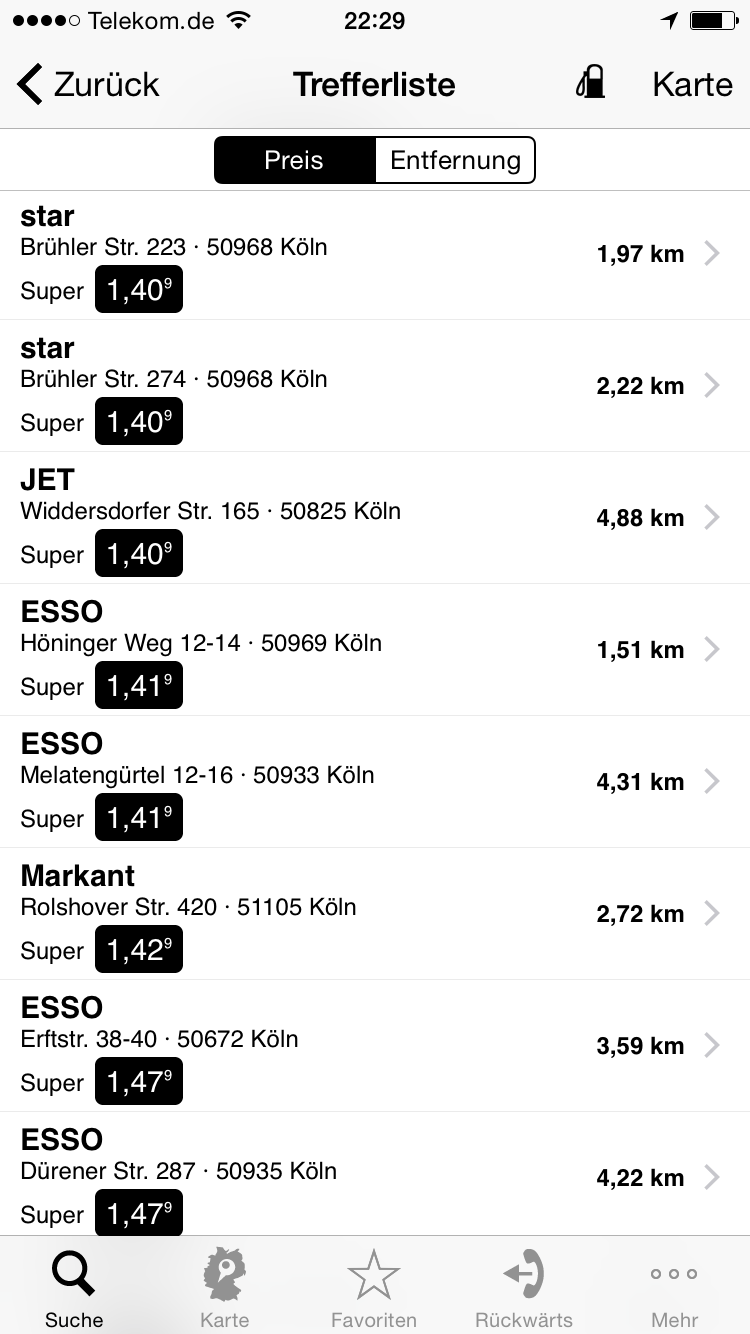Show details for ESSO Erftstr. 38-40
Screen dimensions: 750x1334
point(375,1046)
